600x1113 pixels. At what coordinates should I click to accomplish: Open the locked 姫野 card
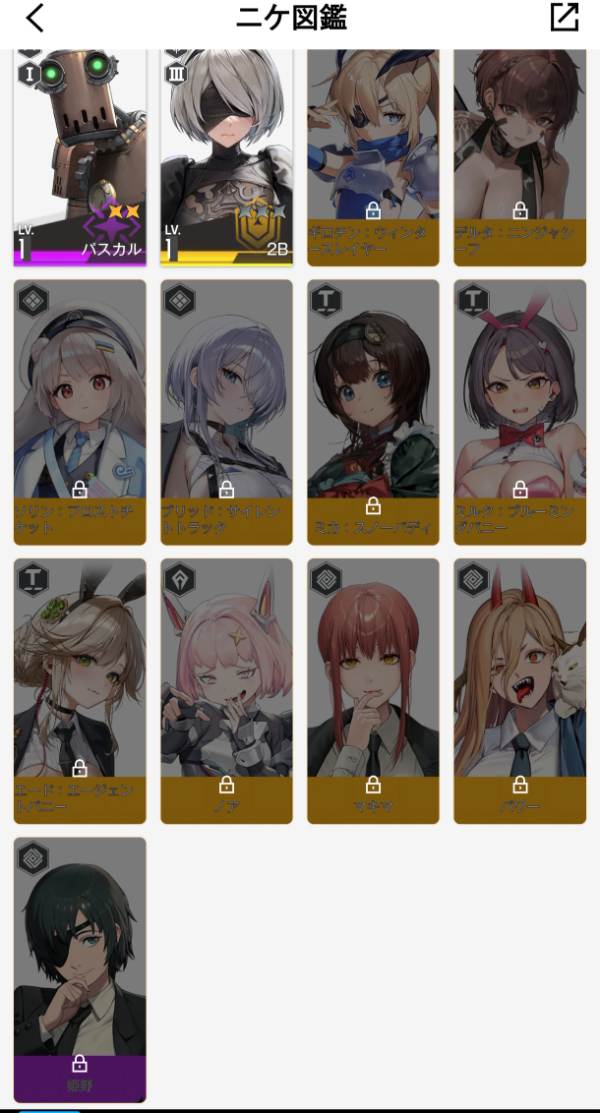coord(80,969)
